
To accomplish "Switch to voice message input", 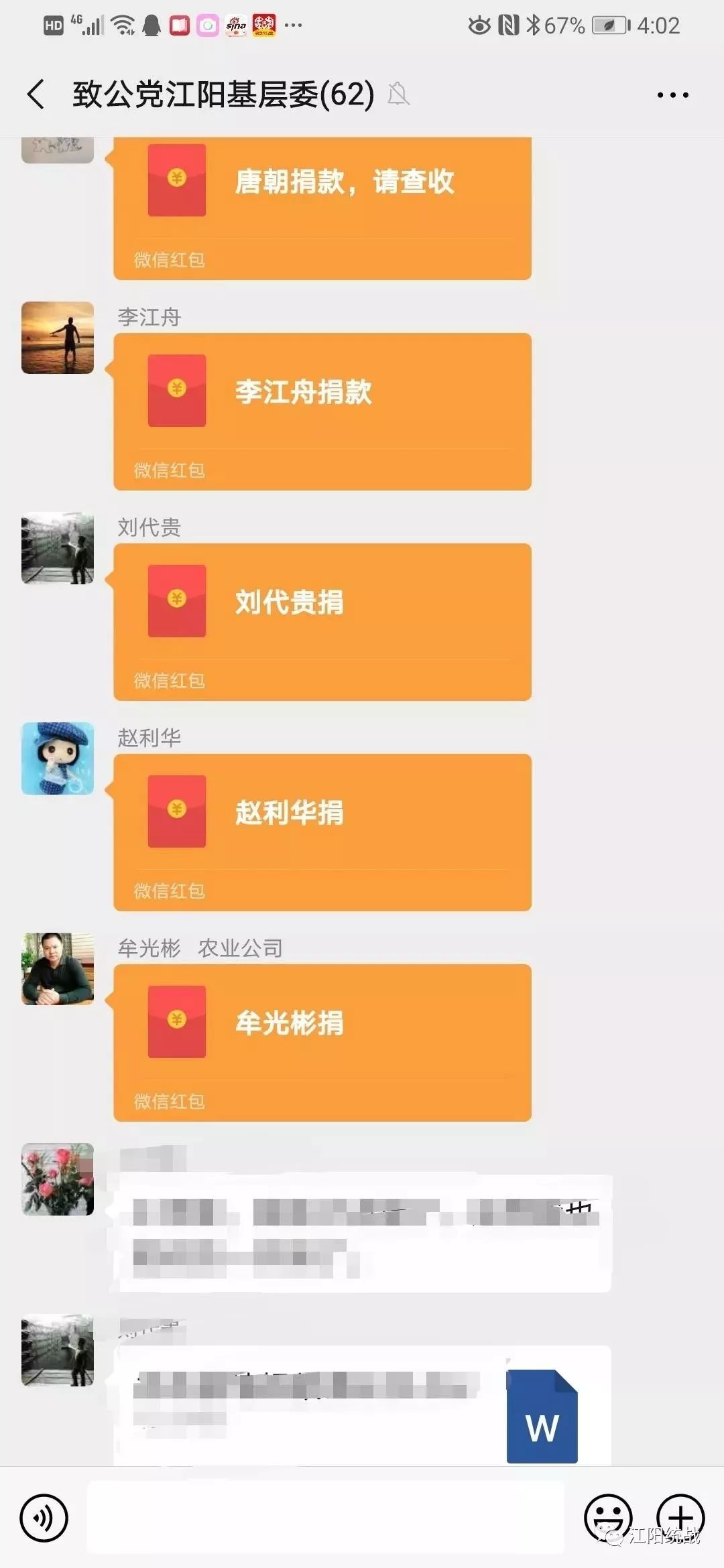I will (44, 1518).
